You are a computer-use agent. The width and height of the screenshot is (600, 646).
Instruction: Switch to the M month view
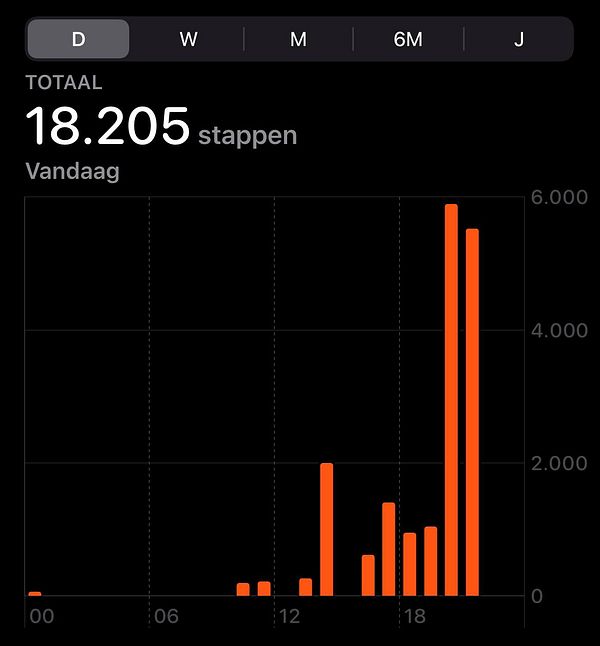click(x=298, y=39)
